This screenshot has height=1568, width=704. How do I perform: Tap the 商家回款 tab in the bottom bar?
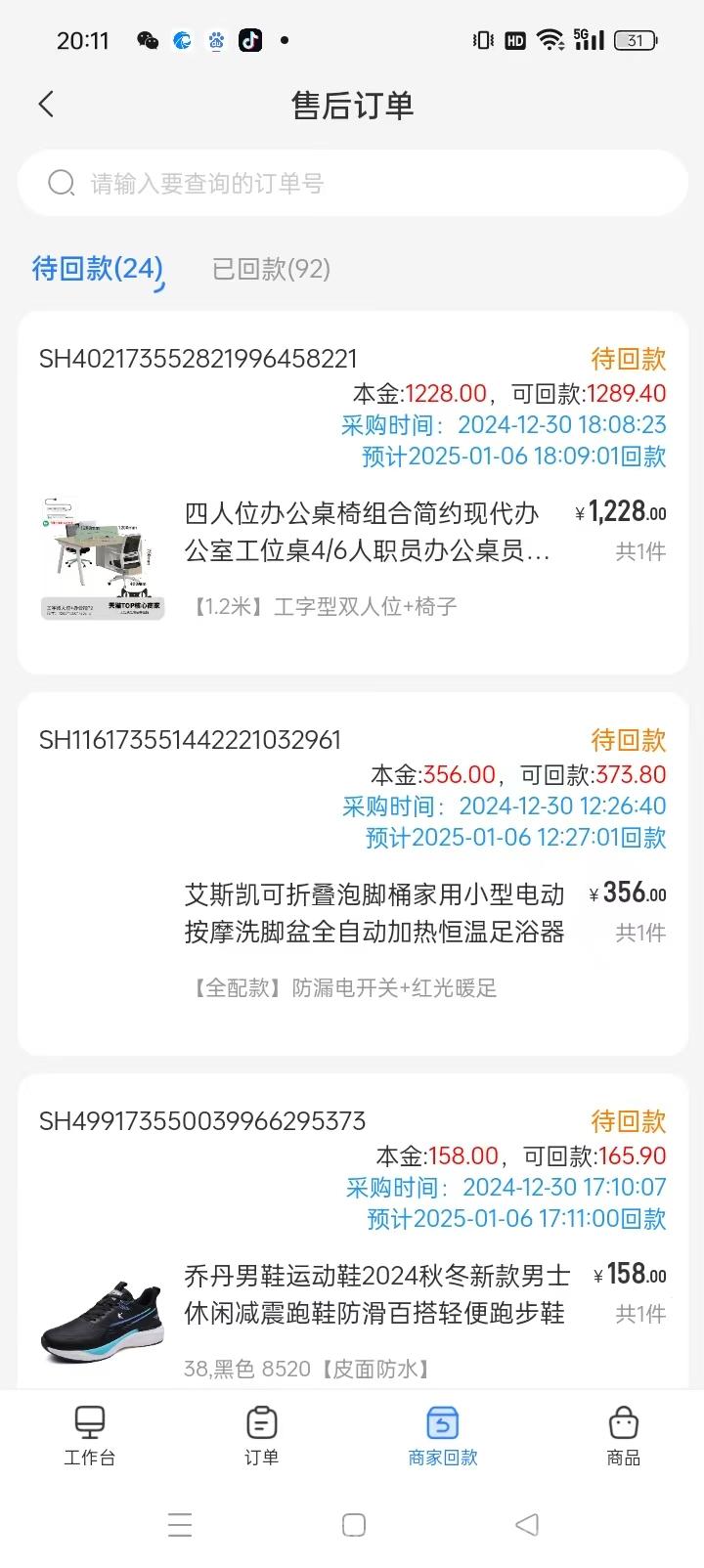(442, 1436)
